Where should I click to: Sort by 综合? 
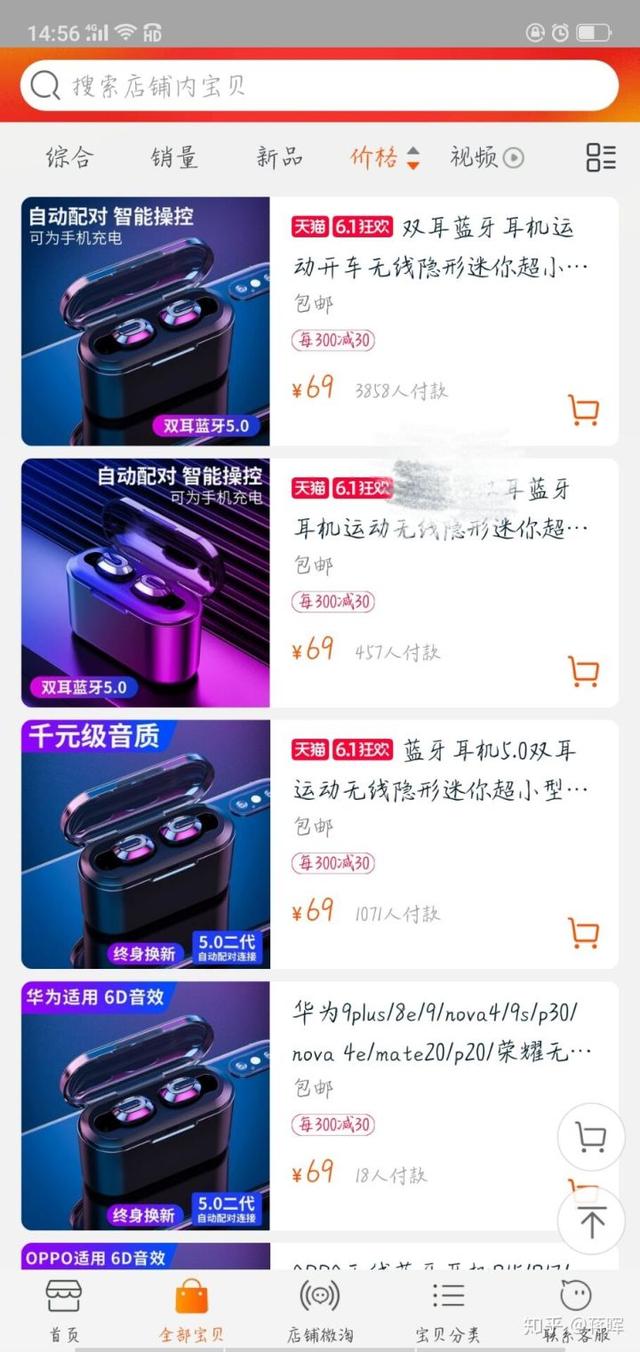pyautogui.click(x=70, y=157)
